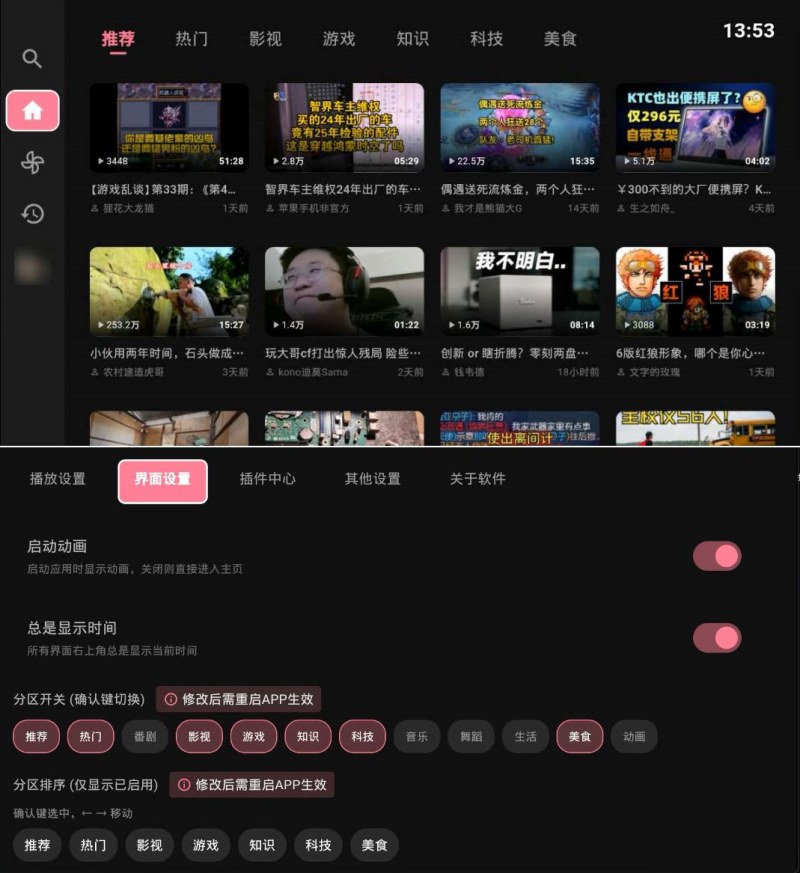Viewport: 800px width, 873px height.
Task: Open watch history via the clock icon
Action: (x=32, y=214)
